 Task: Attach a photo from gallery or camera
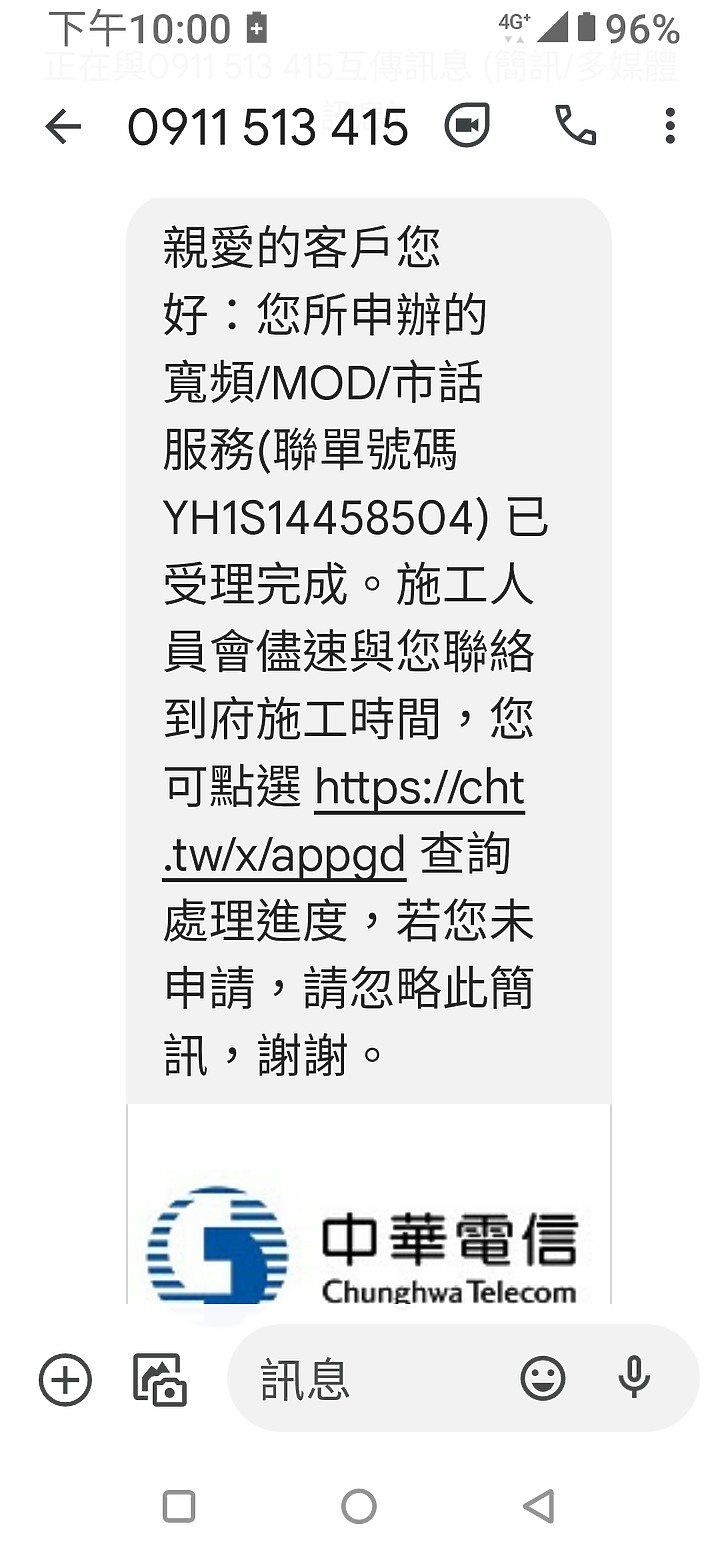[160, 1381]
